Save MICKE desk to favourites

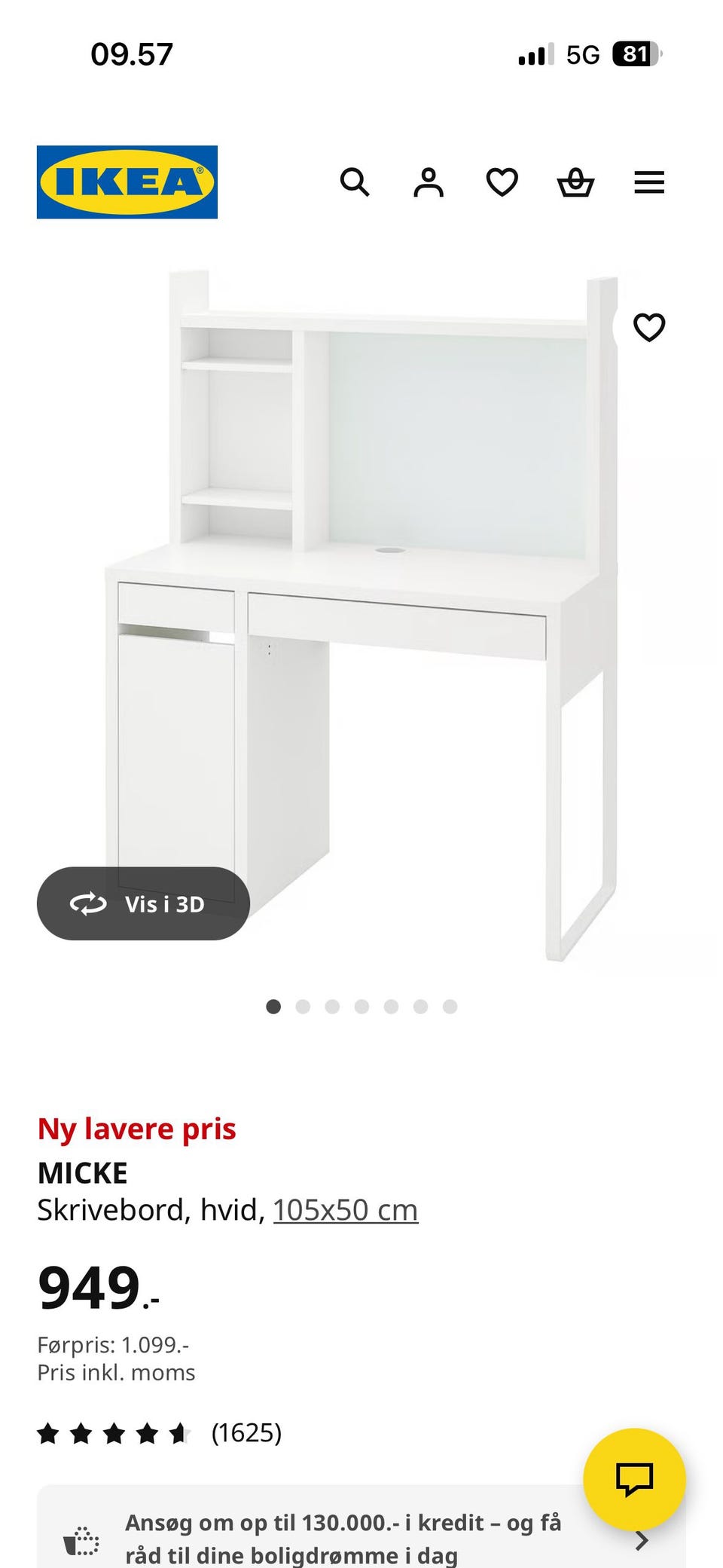pos(649,327)
